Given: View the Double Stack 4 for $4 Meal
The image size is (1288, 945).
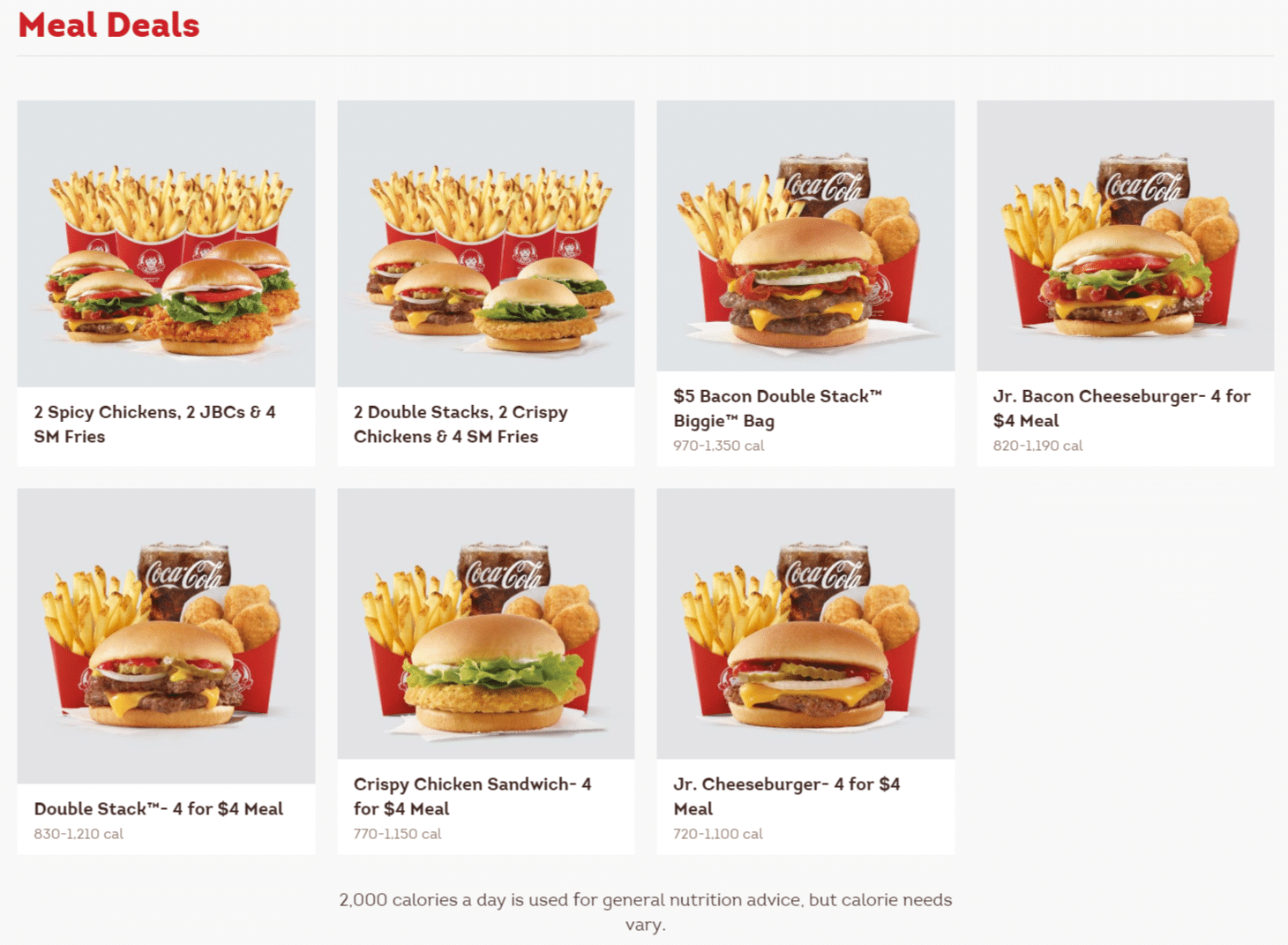Looking at the screenshot, I should [166, 671].
